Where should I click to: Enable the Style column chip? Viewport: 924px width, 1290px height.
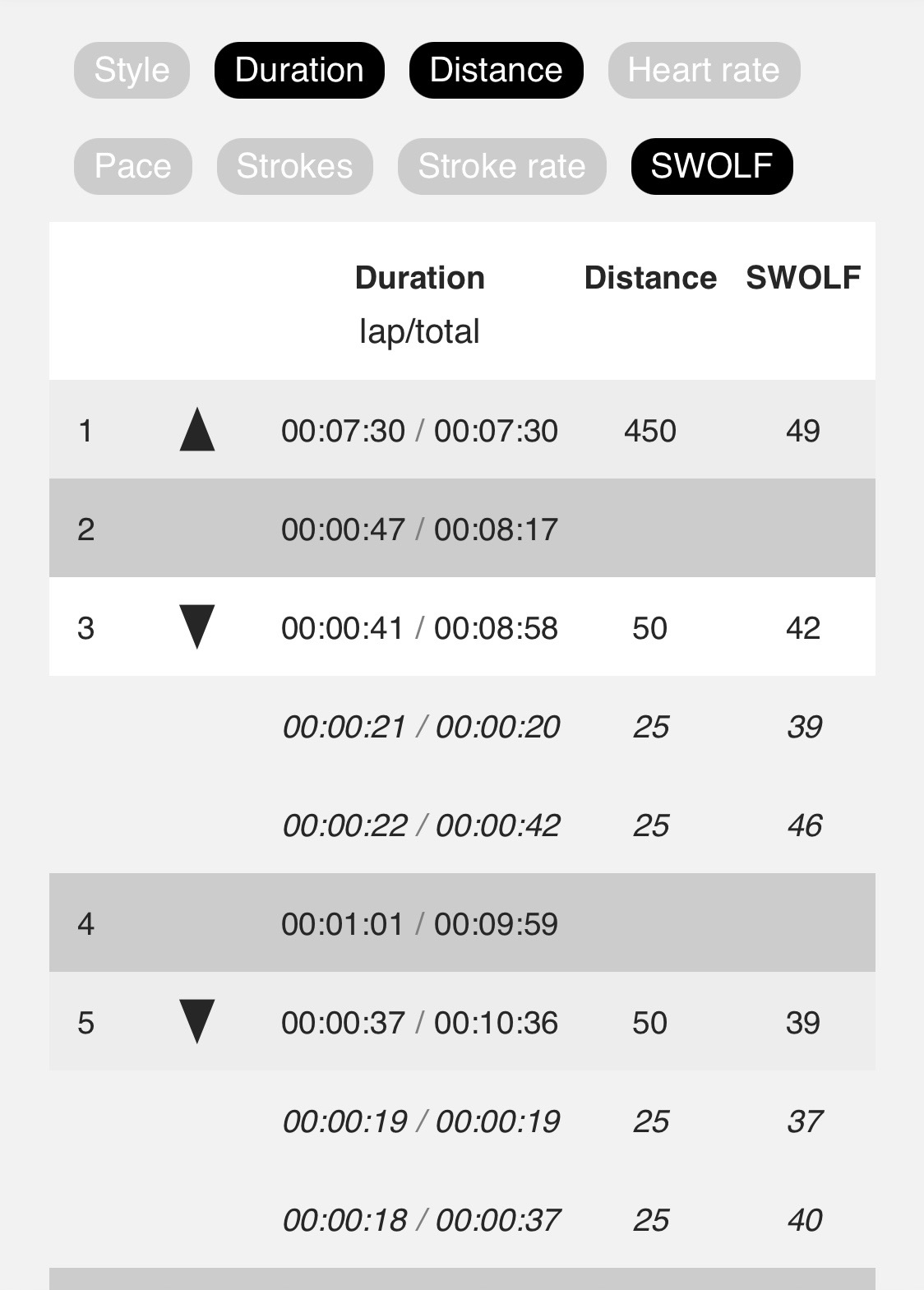[132, 71]
